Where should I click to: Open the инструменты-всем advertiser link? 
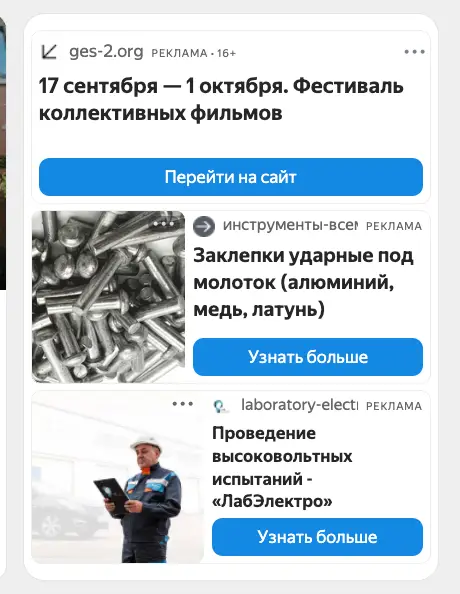tap(290, 225)
